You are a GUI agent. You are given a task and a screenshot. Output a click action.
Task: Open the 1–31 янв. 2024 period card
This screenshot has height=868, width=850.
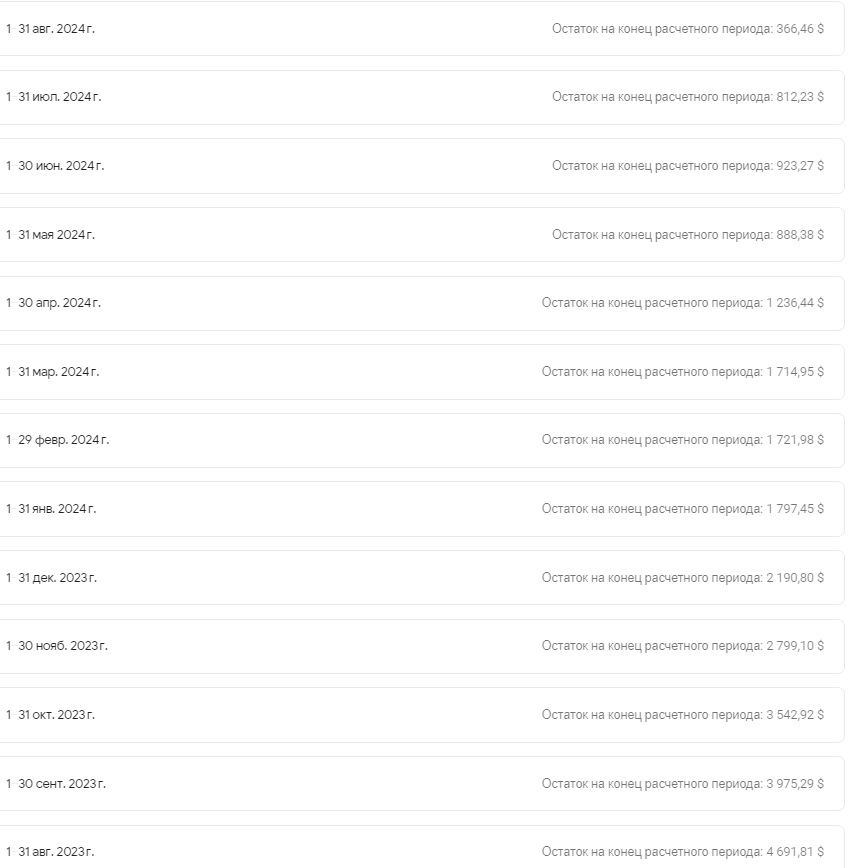click(x=422, y=509)
